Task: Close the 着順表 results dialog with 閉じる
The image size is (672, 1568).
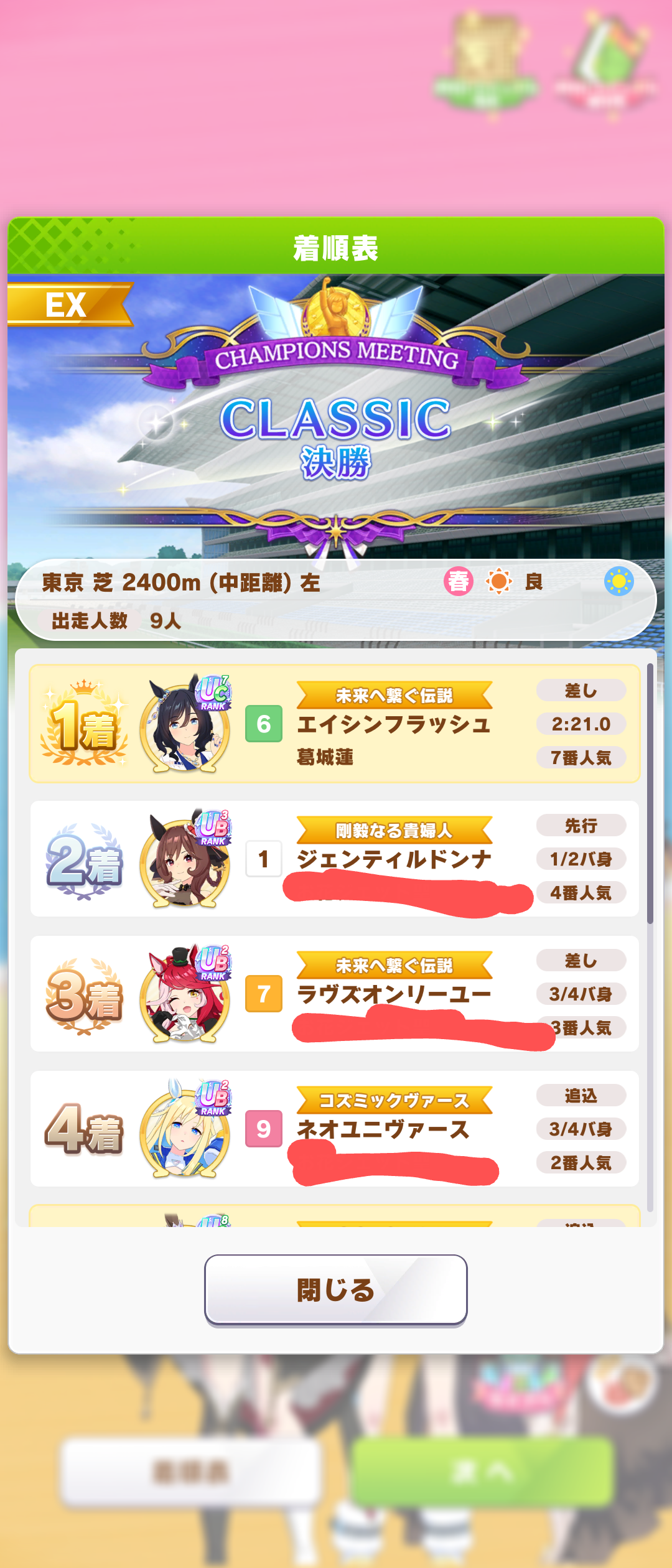Action: click(335, 1289)
